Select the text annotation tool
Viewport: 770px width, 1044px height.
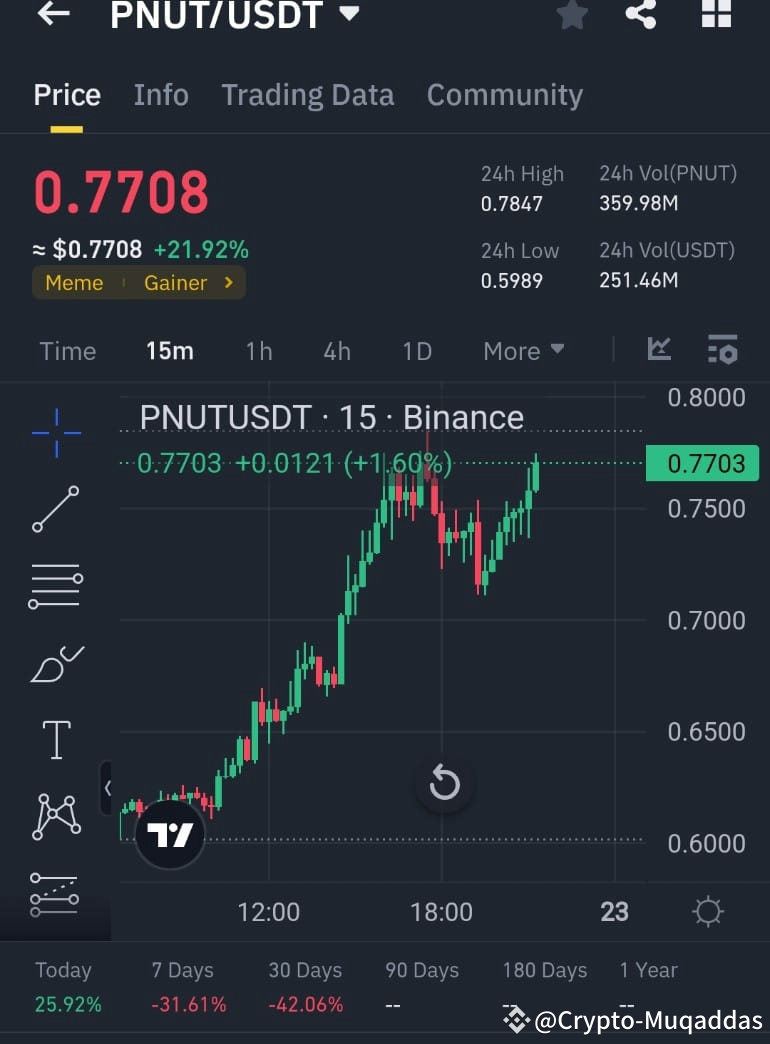point(55,740)
